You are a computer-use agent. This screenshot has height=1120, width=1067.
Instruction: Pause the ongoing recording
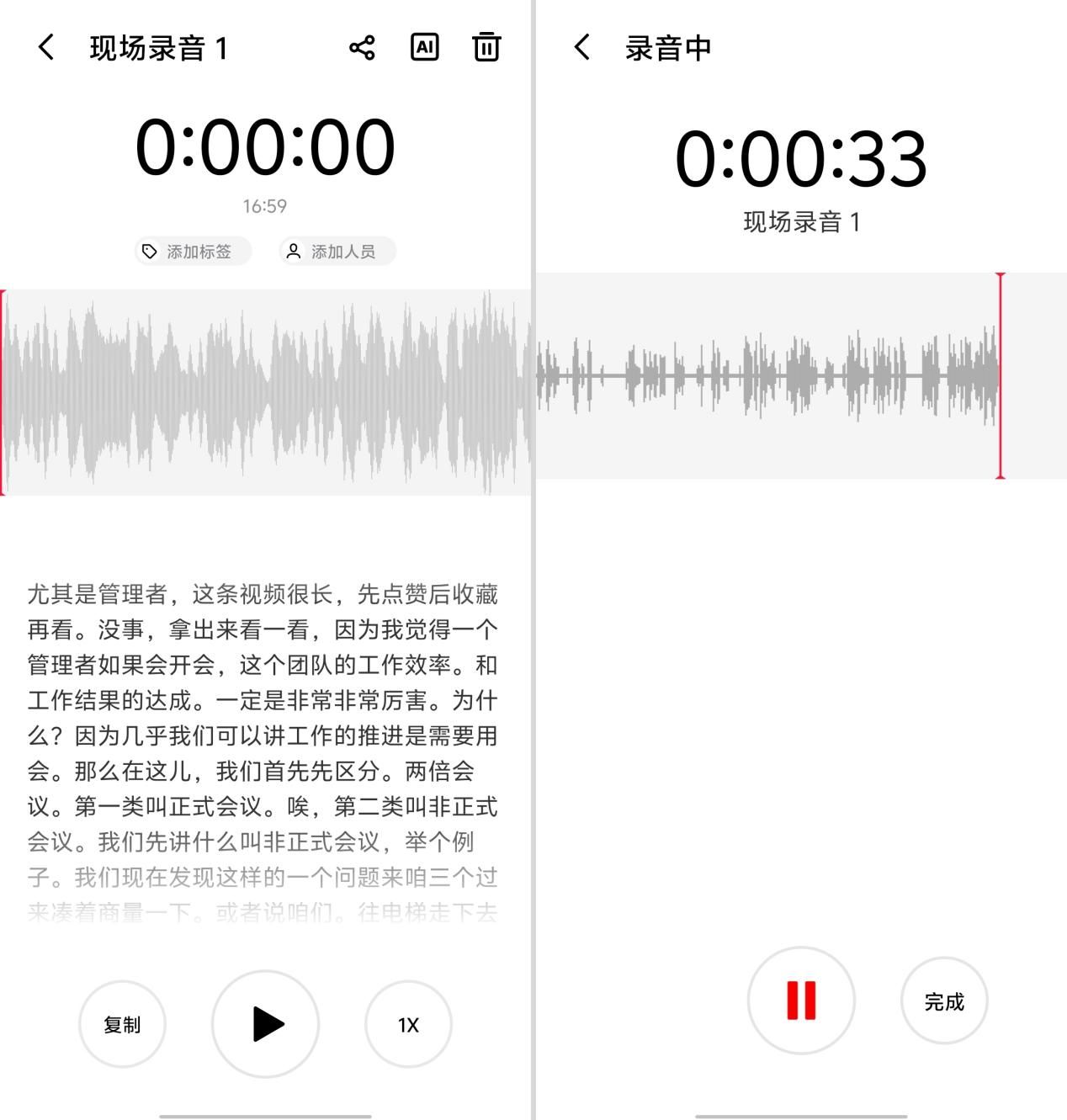coord(801,1001)
